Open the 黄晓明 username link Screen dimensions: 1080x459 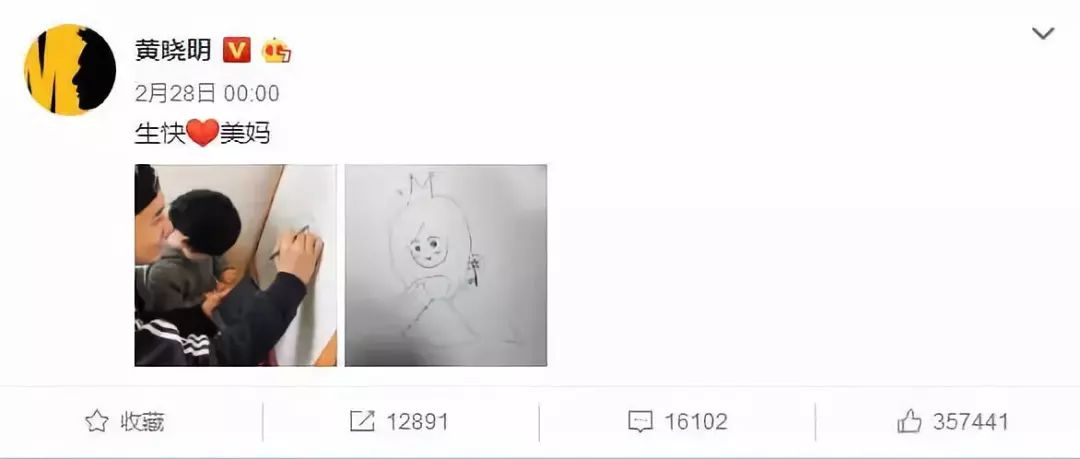(173, 48)
